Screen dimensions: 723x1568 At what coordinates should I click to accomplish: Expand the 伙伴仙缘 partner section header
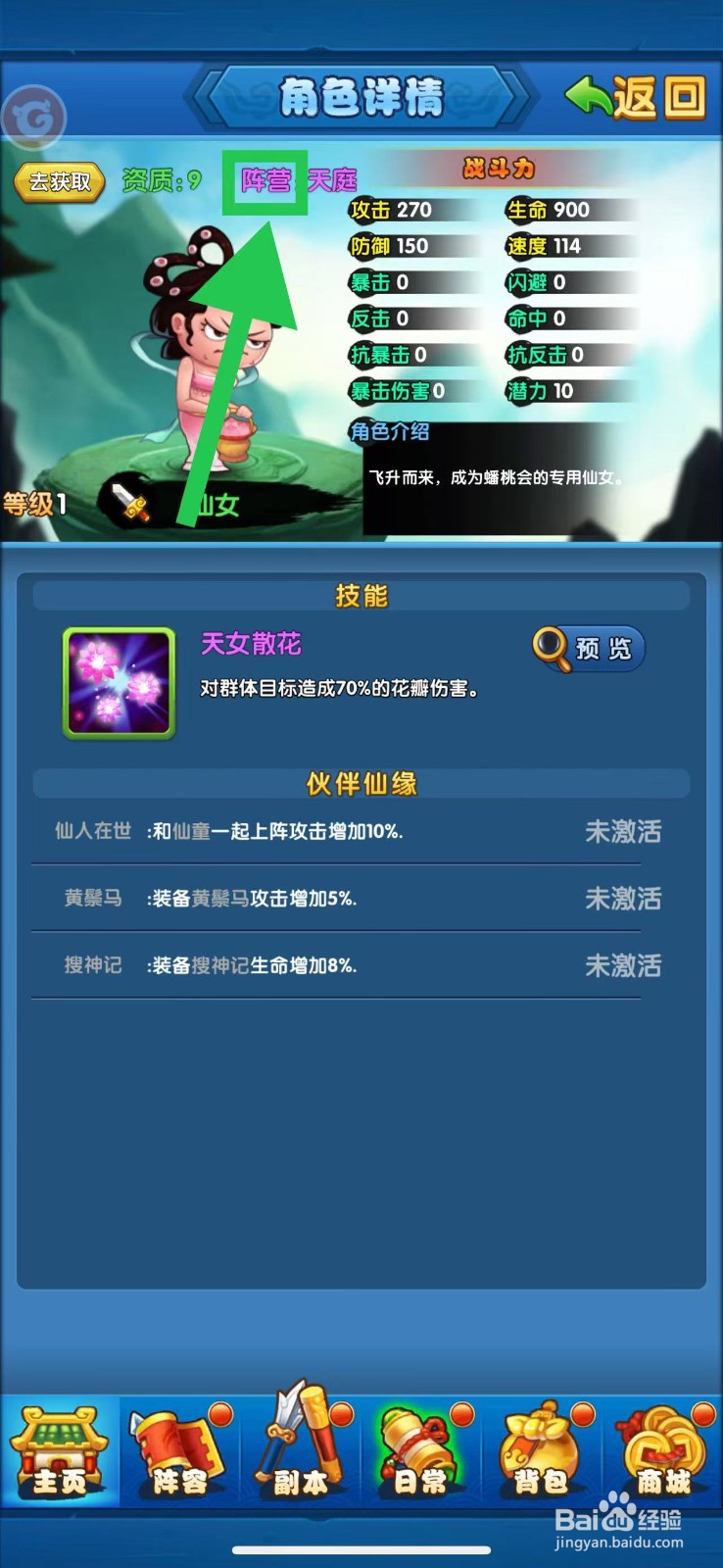(361, 784)
